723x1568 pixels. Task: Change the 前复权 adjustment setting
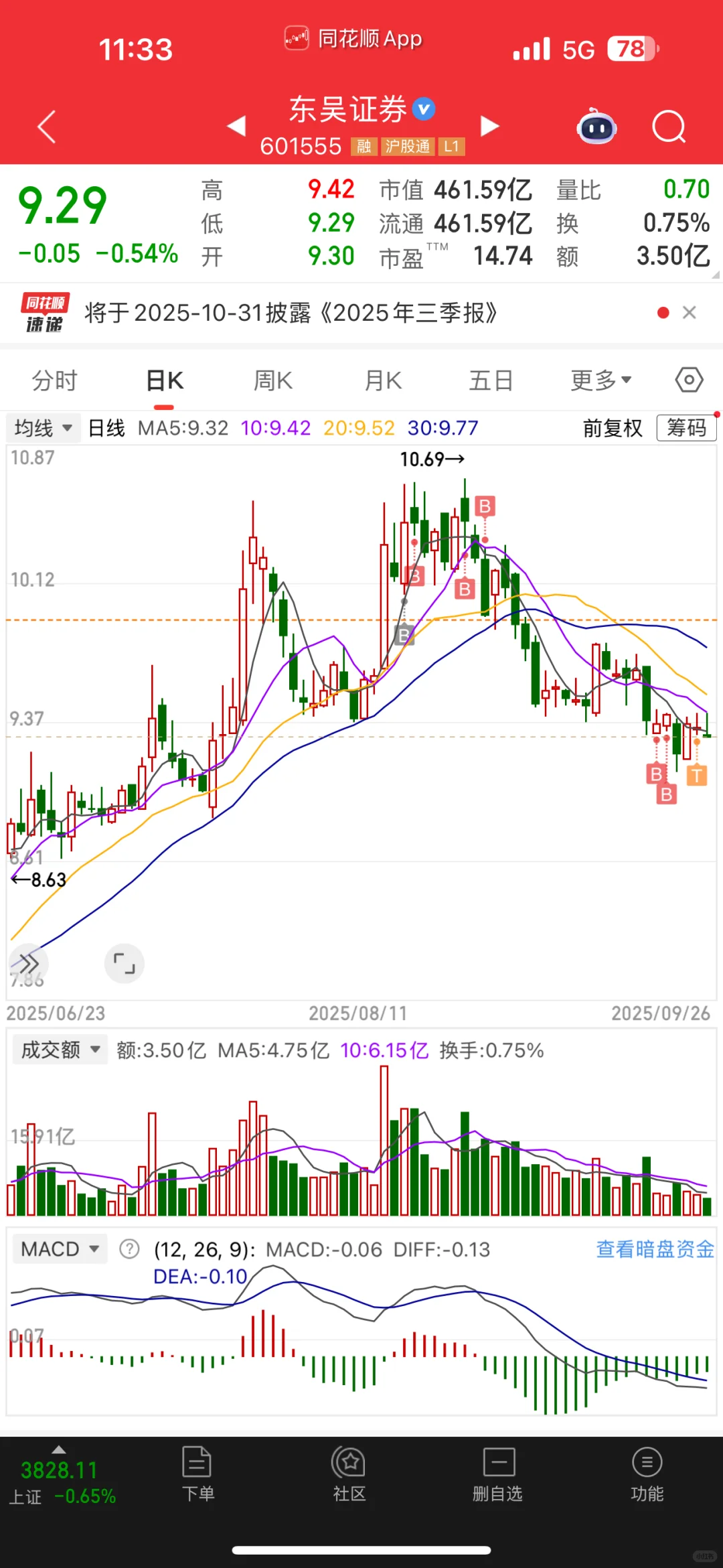pos(613,428)
